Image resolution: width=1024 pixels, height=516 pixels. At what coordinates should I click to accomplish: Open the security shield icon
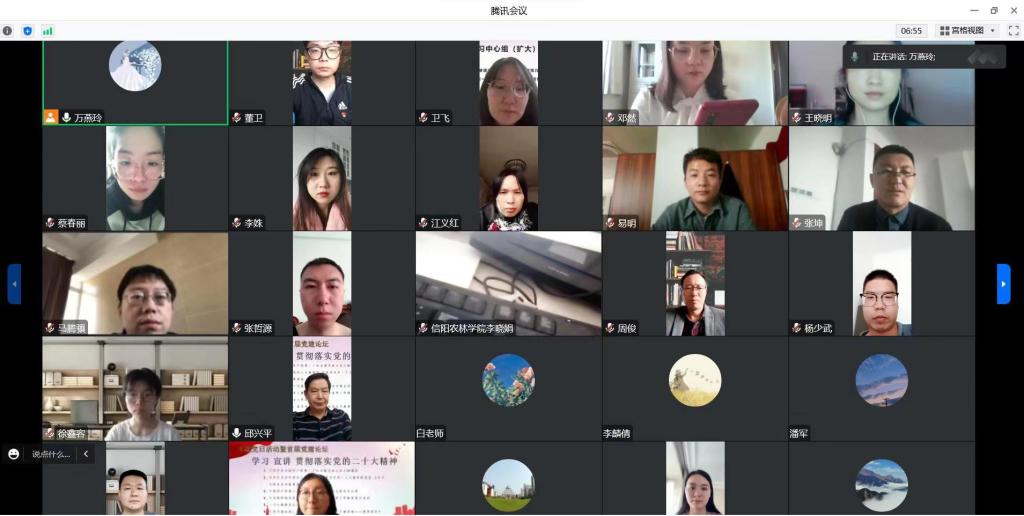(27, 31)
